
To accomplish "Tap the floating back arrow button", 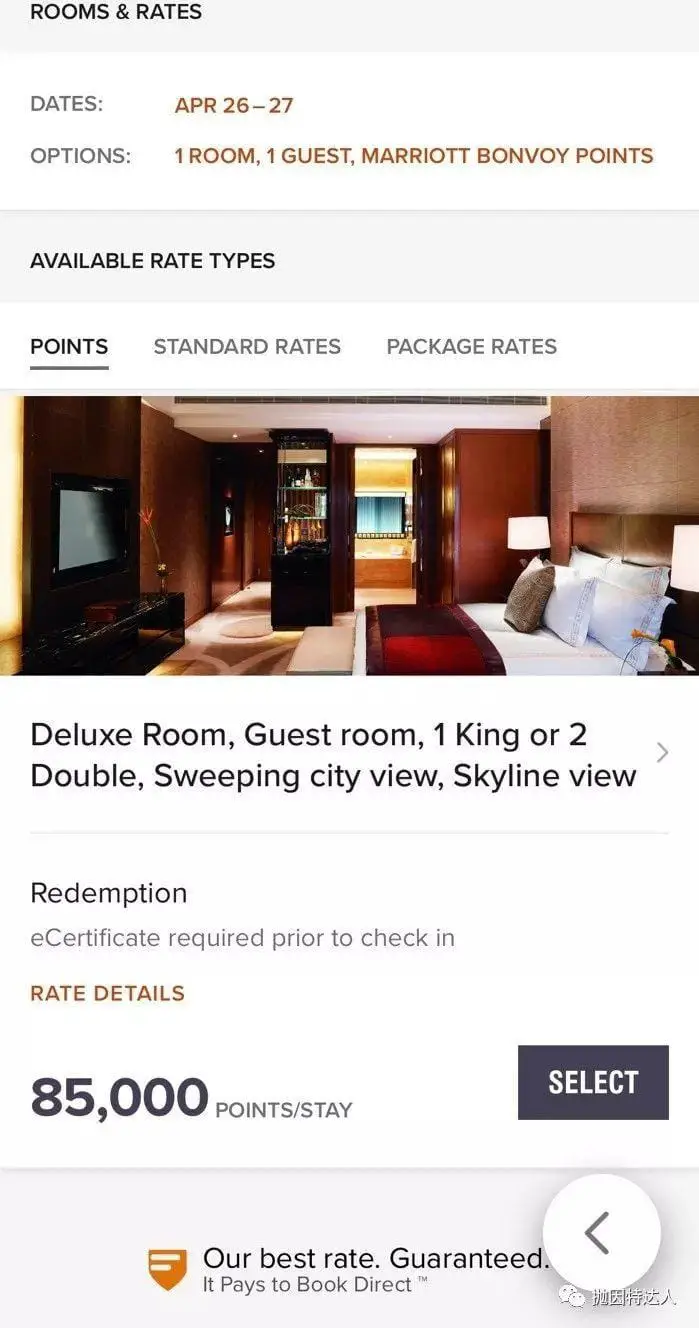I will (x=600, y=1233).
